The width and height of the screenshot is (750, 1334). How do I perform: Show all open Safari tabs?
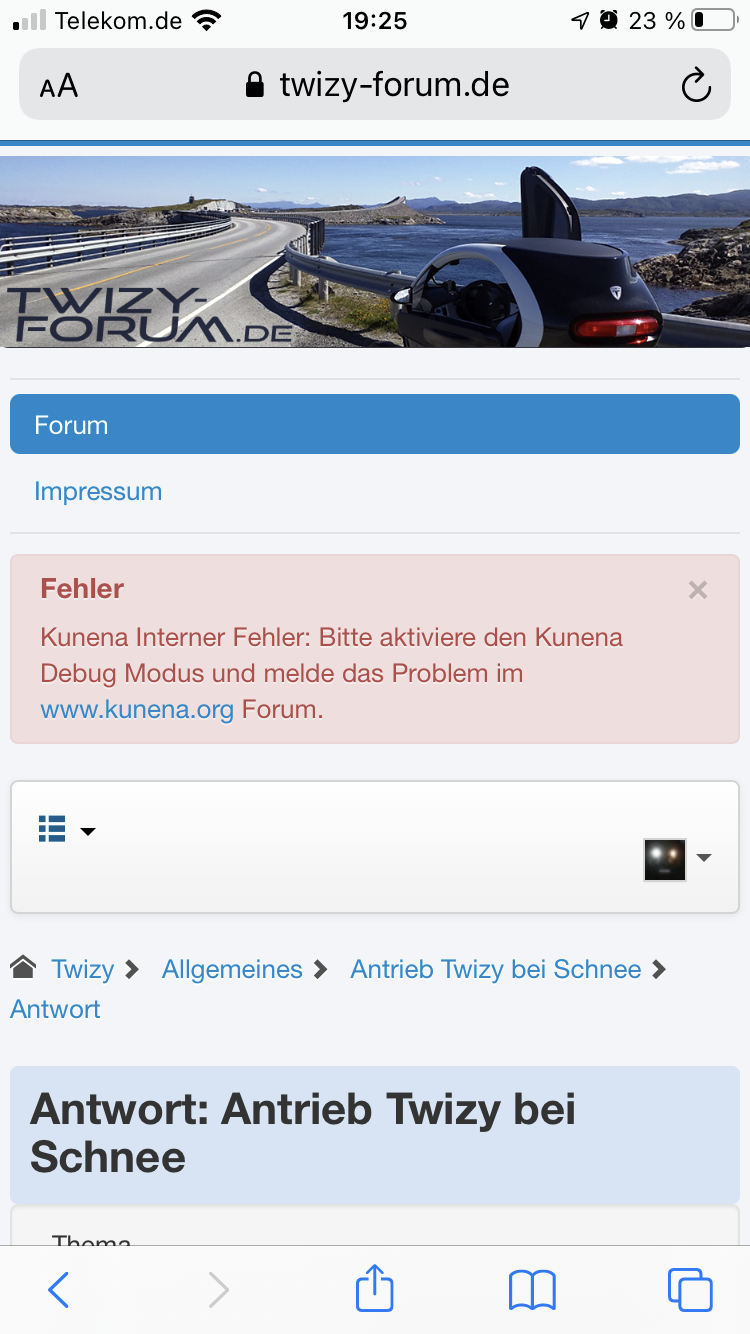(690, 1290)
